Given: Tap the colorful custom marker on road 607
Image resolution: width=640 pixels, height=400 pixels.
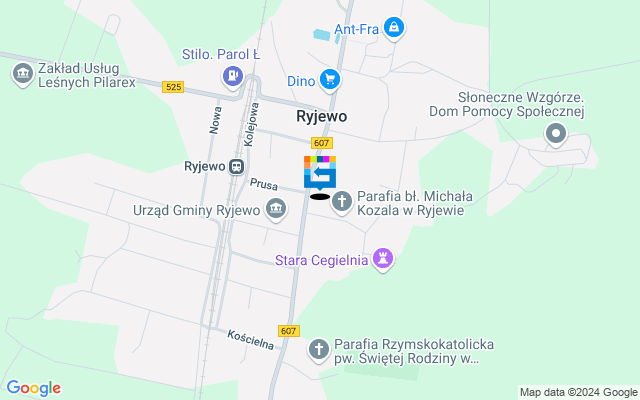Looking at the screenshot, I should [x=320, y=172].
